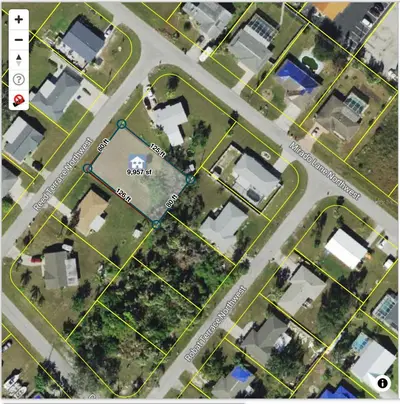Open the help question mark
The image size is (400, 404).
point(19,80)
